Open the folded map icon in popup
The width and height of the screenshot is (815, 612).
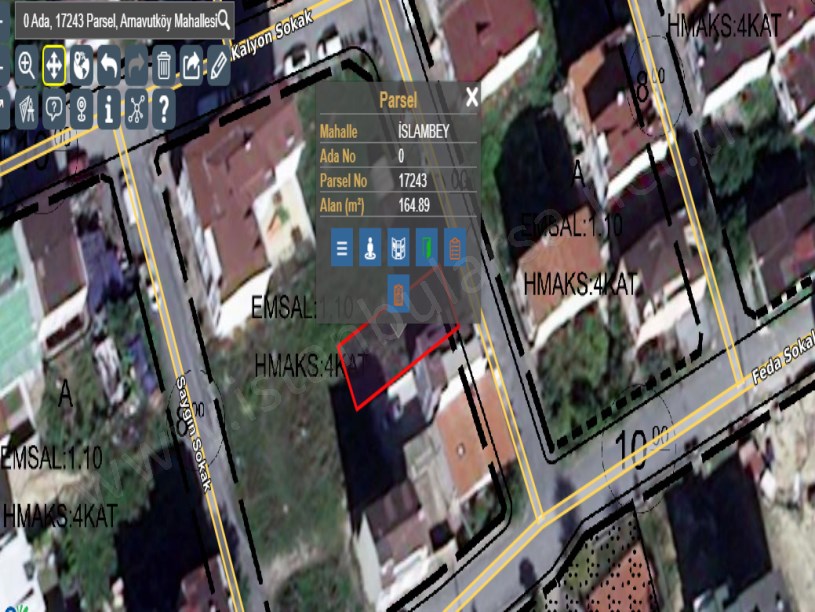pyautogui.click(x=398, y=247)
